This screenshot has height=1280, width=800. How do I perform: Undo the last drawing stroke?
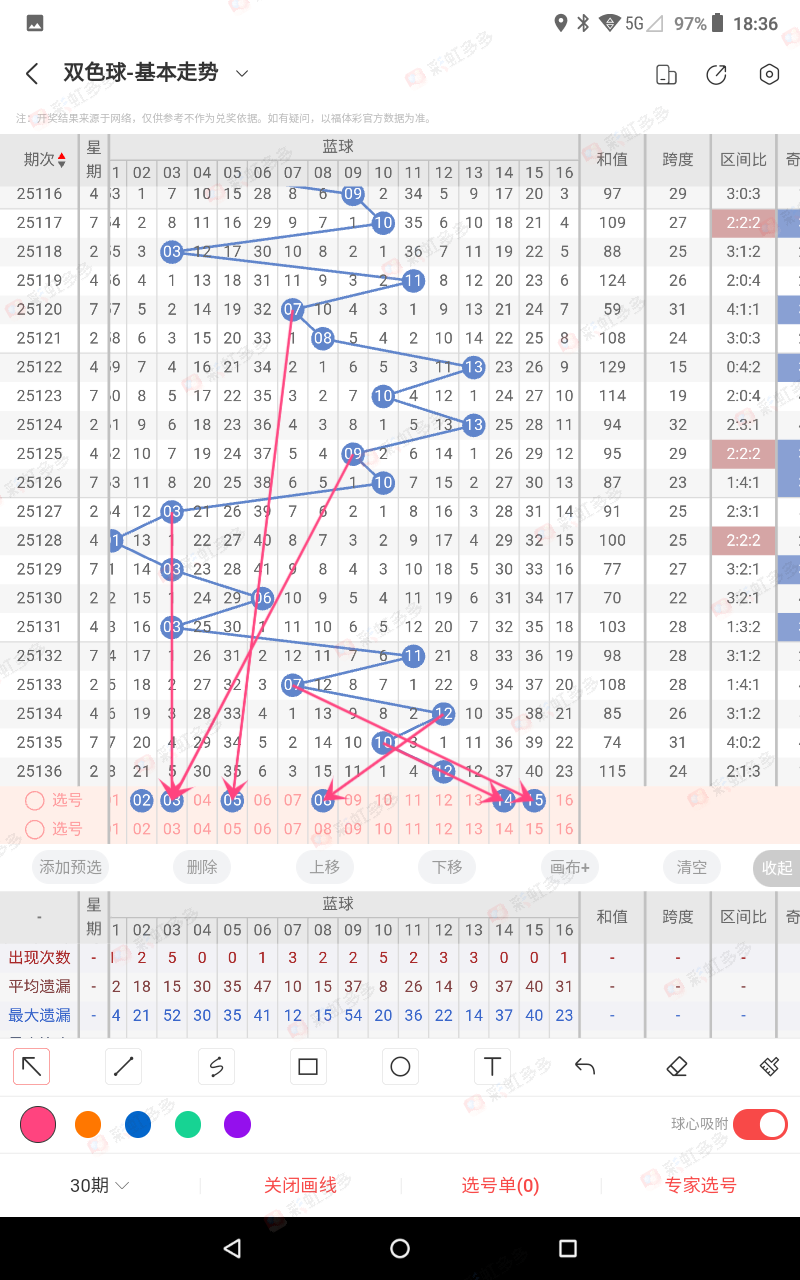585,1067
